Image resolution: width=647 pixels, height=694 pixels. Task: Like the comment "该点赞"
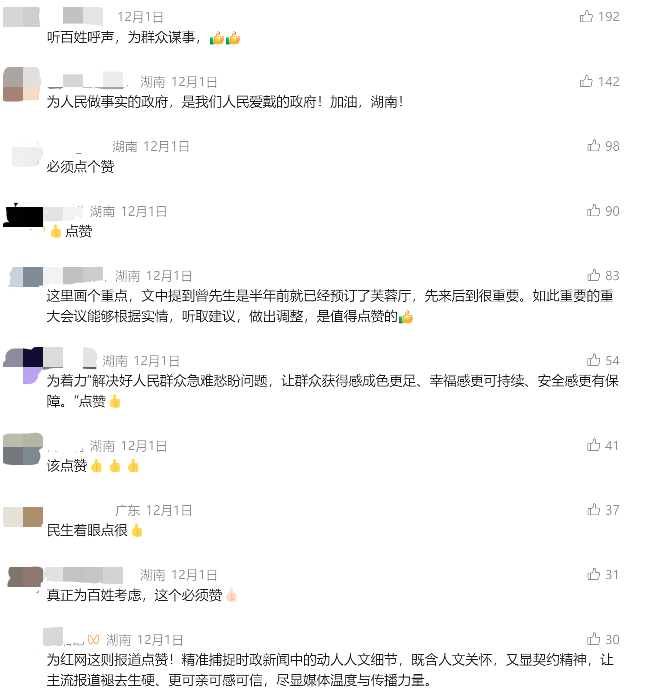point(594,445)
